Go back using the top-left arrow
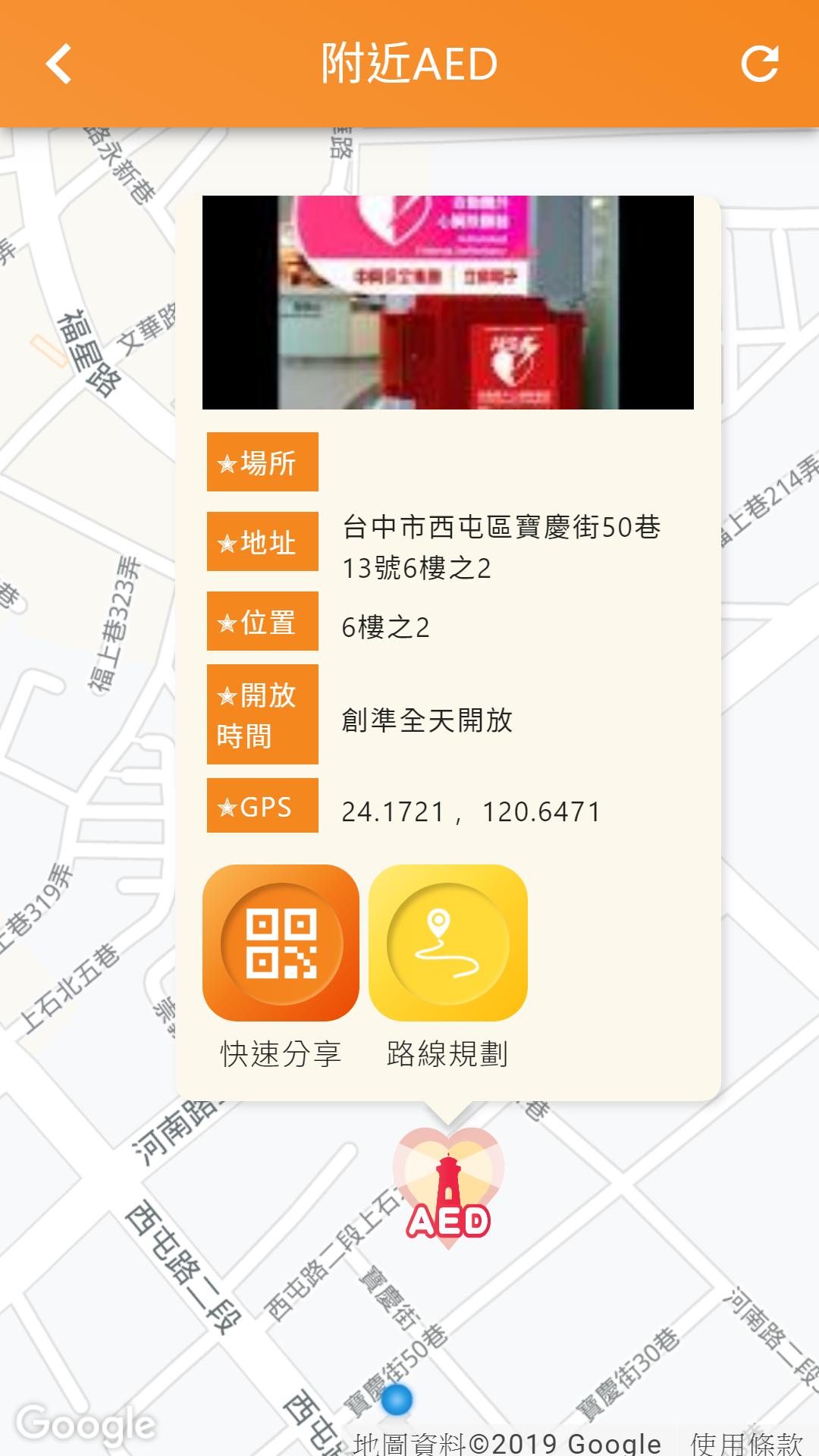Screen dimensions: 819x1456 59,64
